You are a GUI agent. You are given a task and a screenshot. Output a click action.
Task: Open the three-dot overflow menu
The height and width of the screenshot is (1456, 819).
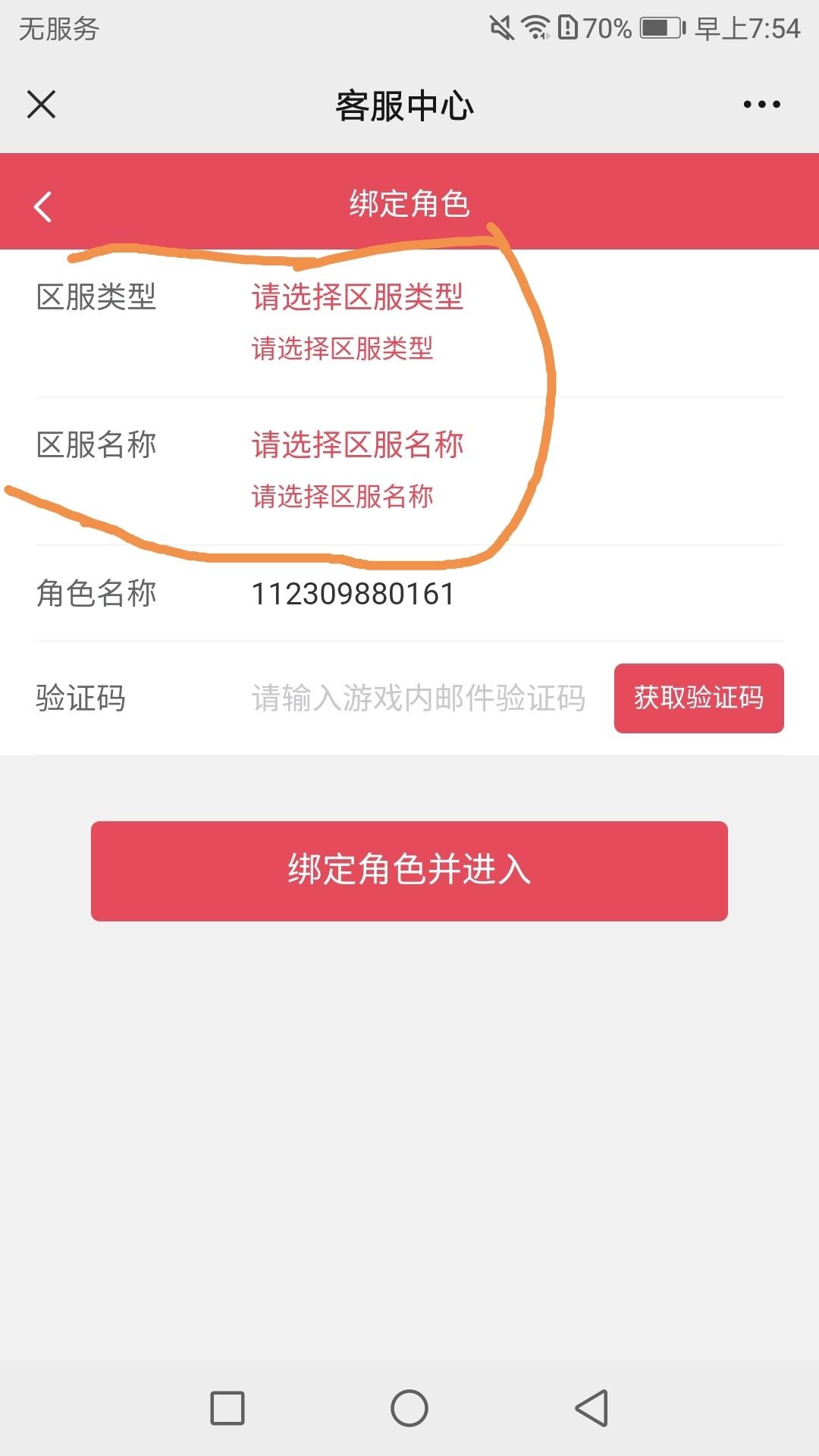pyautogui.click(x=761, y=105)
